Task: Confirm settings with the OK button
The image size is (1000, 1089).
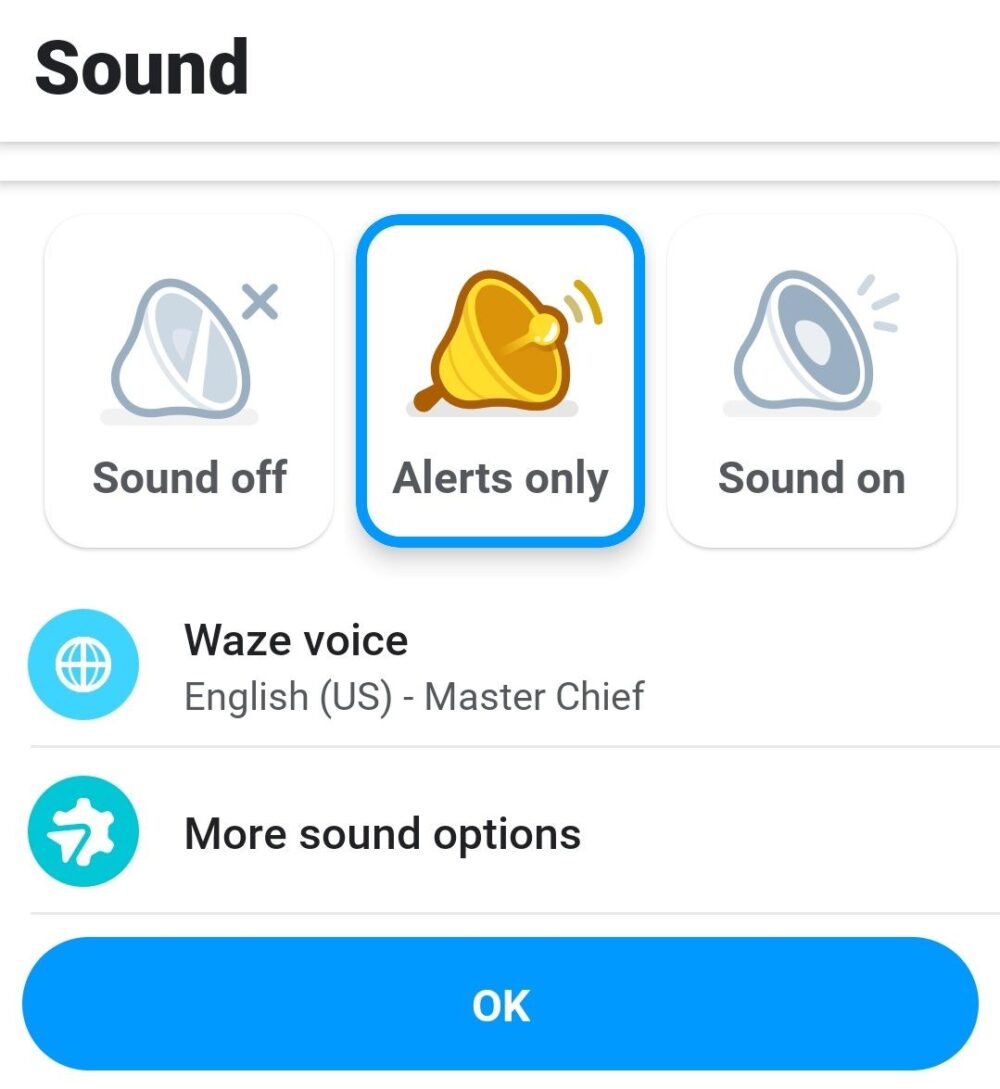Action: tap(500, 1006)
